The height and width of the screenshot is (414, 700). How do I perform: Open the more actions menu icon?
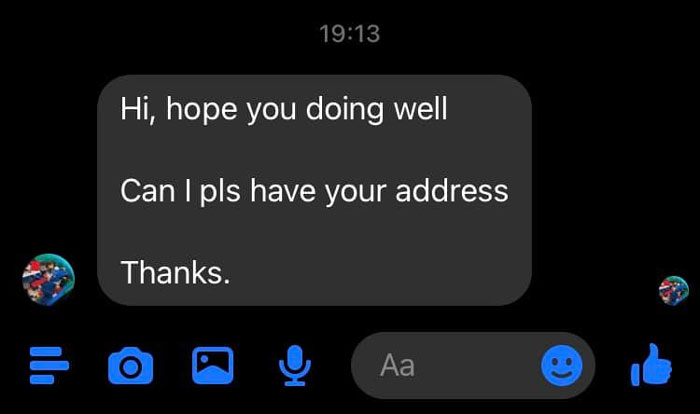click(48, 366)
